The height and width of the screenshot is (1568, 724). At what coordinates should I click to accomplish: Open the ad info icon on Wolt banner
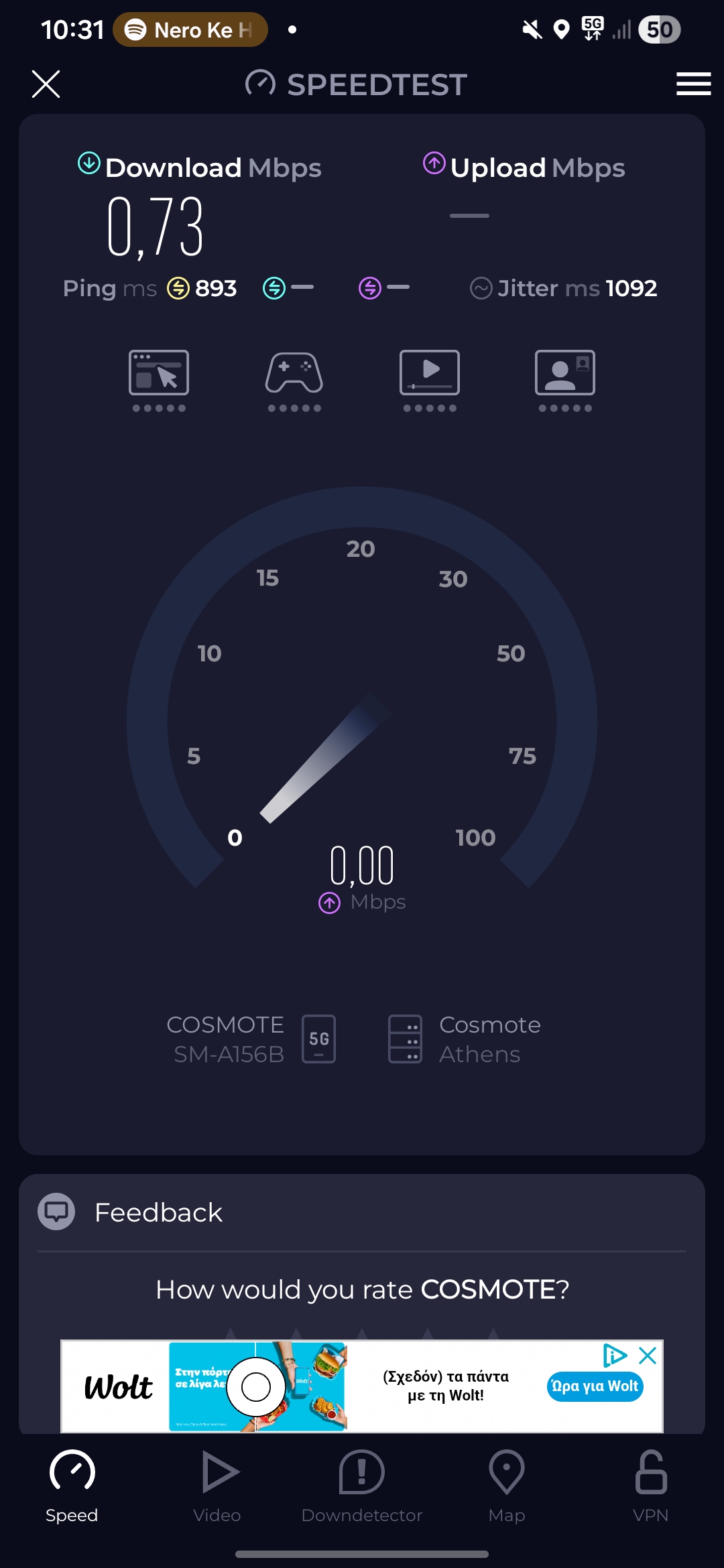[x=615, y=1356]
